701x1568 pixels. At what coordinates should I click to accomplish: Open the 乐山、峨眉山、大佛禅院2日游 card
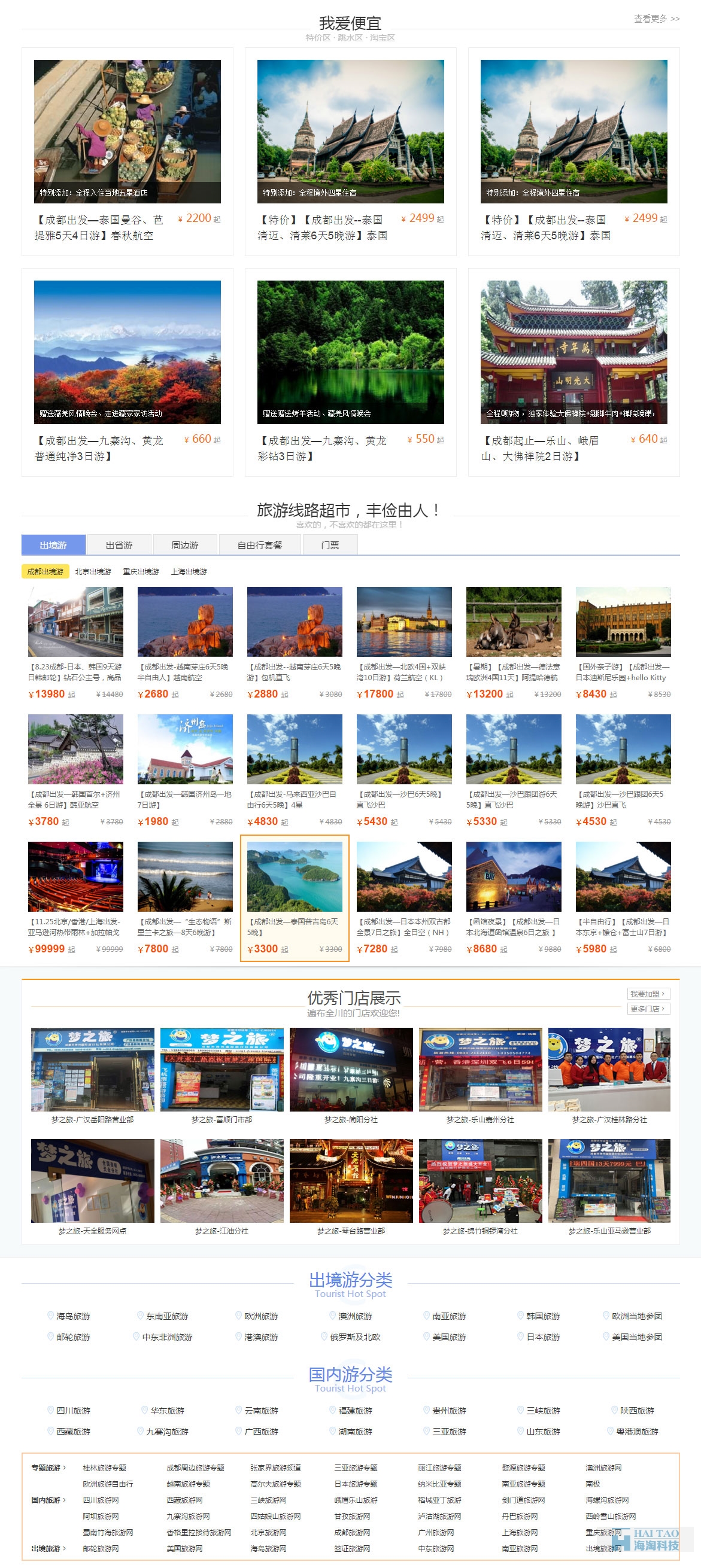[573, 373]
